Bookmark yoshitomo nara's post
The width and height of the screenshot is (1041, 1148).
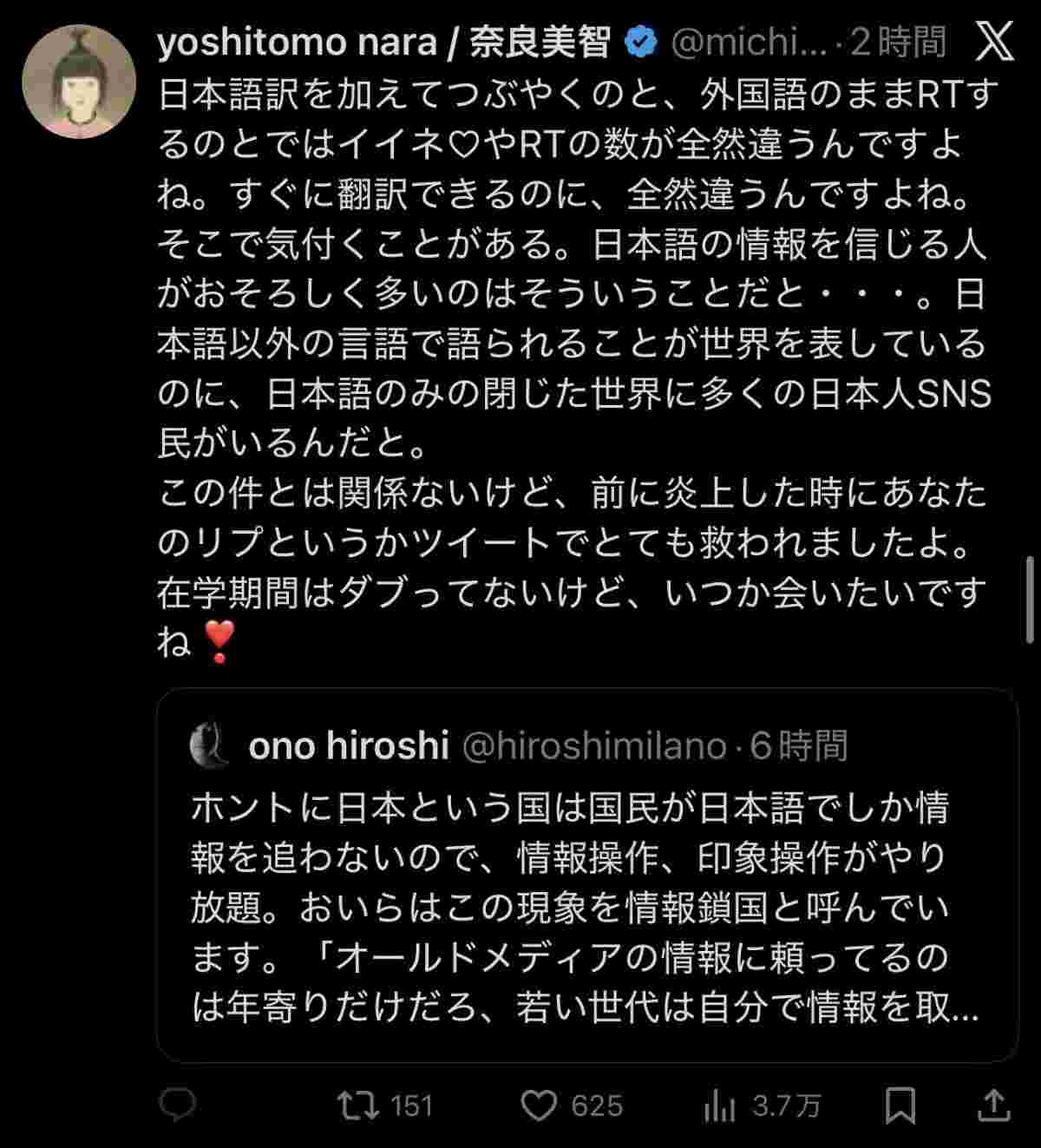(900, 1105)
